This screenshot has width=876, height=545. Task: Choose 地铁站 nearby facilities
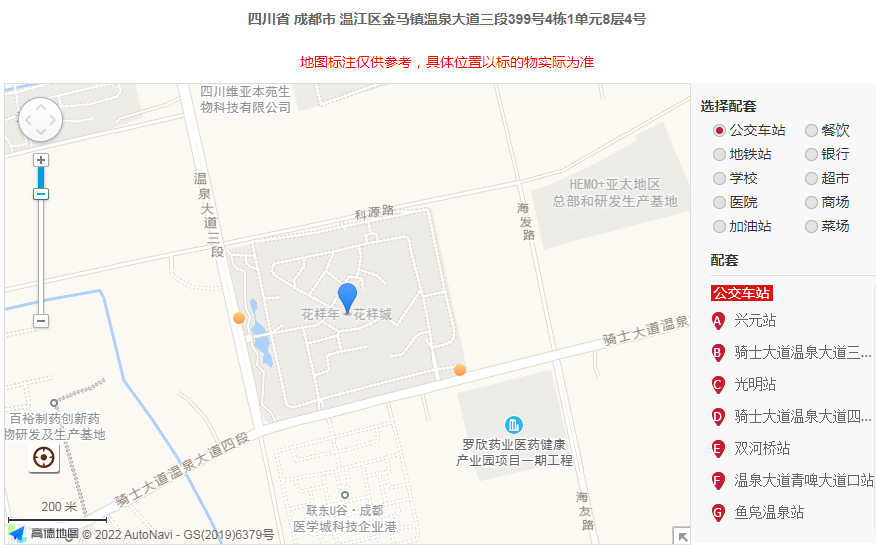click(719, 154)
